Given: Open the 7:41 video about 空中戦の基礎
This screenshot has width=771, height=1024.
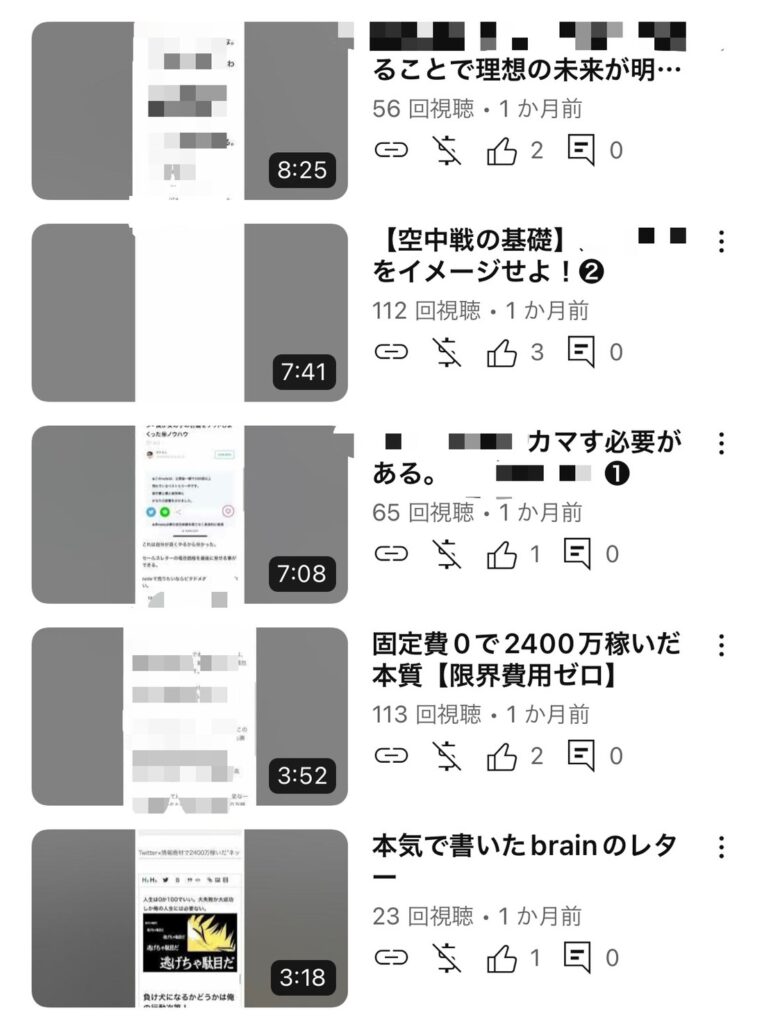Looking at the screenshot, I should (189, 313).
